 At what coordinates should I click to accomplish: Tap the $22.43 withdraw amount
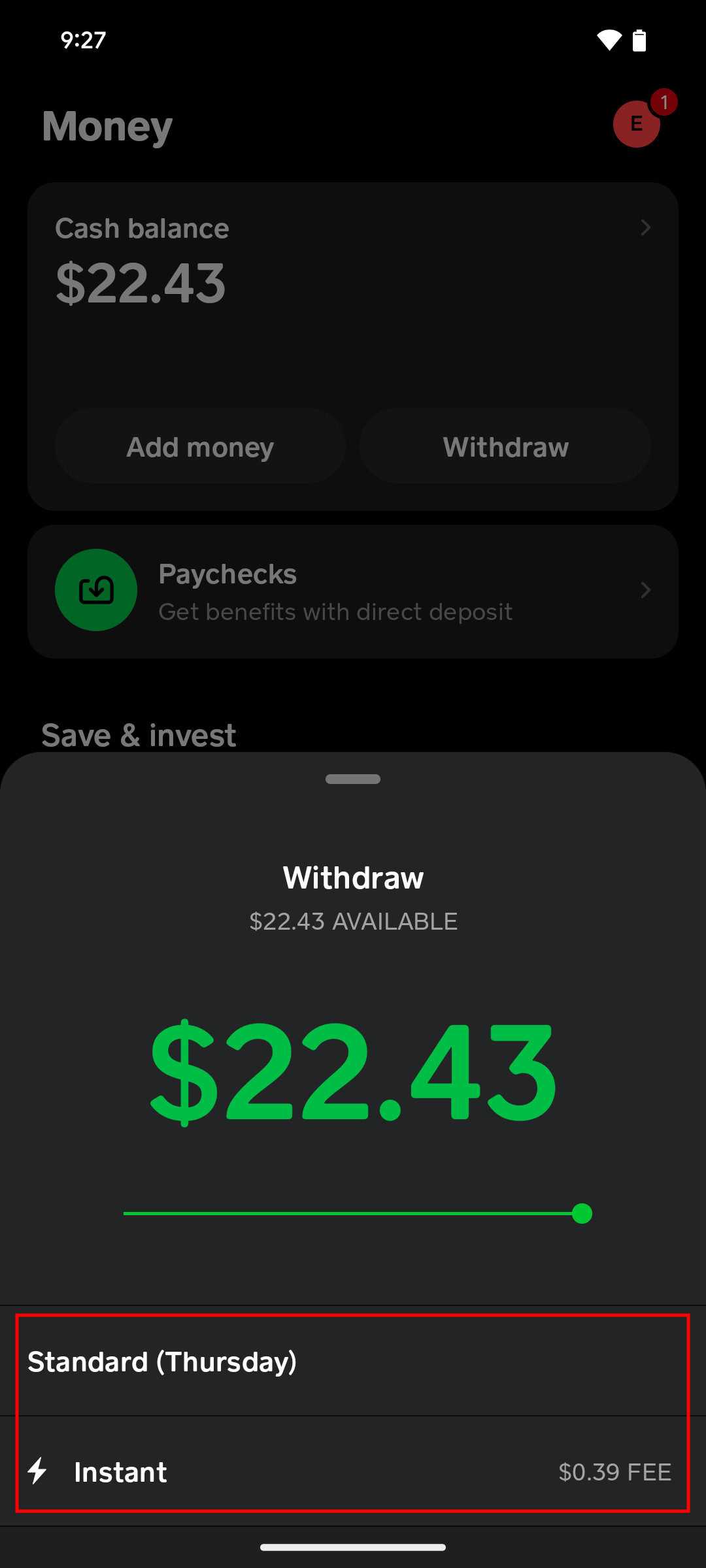point(353,1073)
